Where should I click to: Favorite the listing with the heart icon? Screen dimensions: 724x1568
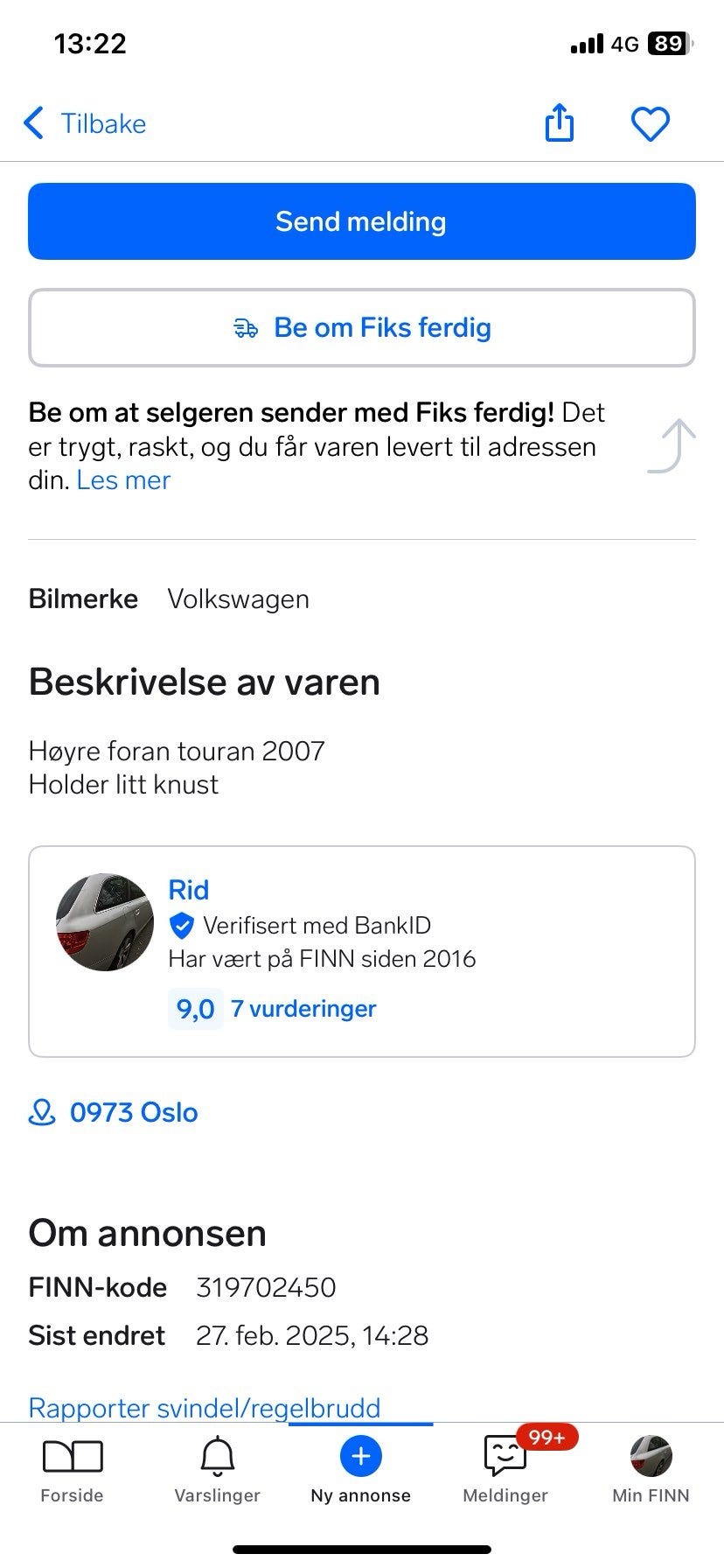pyautogui.click(x=651, y=122)
